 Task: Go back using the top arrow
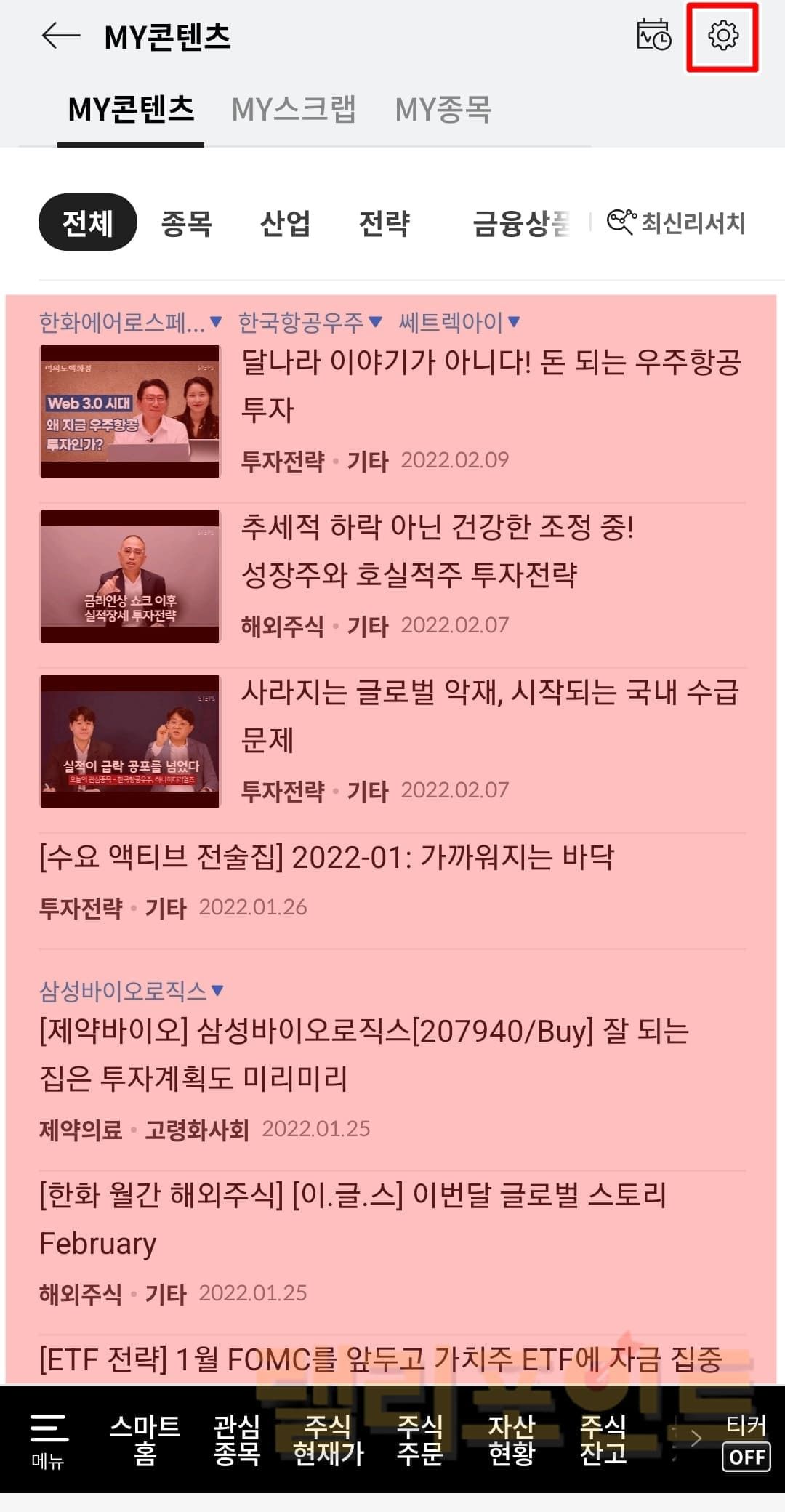click(60, 36)
